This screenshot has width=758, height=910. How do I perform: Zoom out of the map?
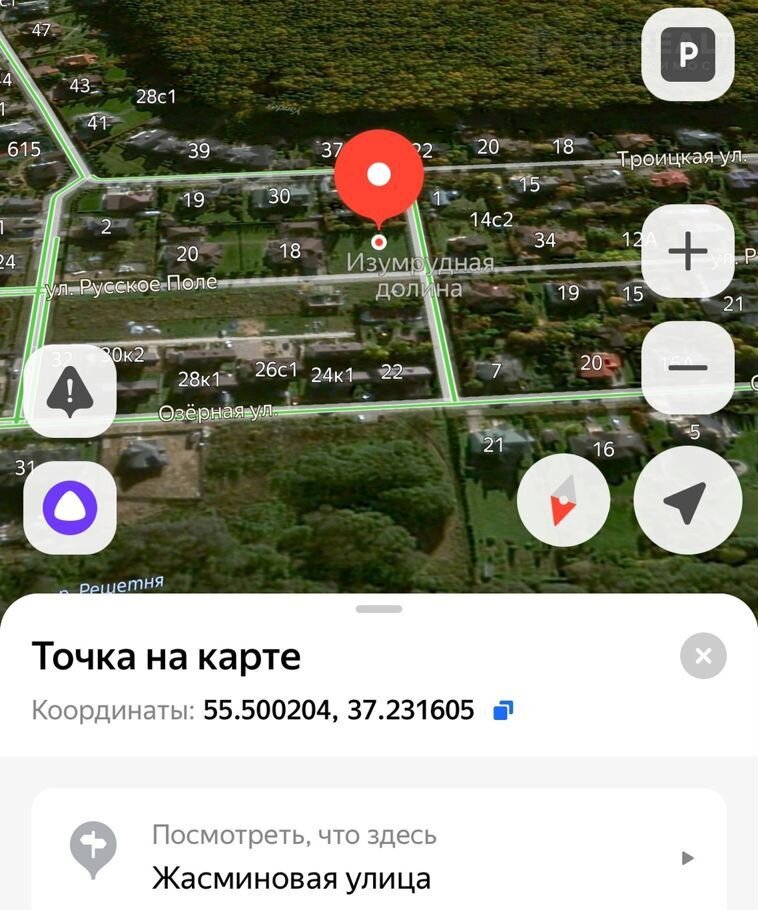[x=688, y=367]
